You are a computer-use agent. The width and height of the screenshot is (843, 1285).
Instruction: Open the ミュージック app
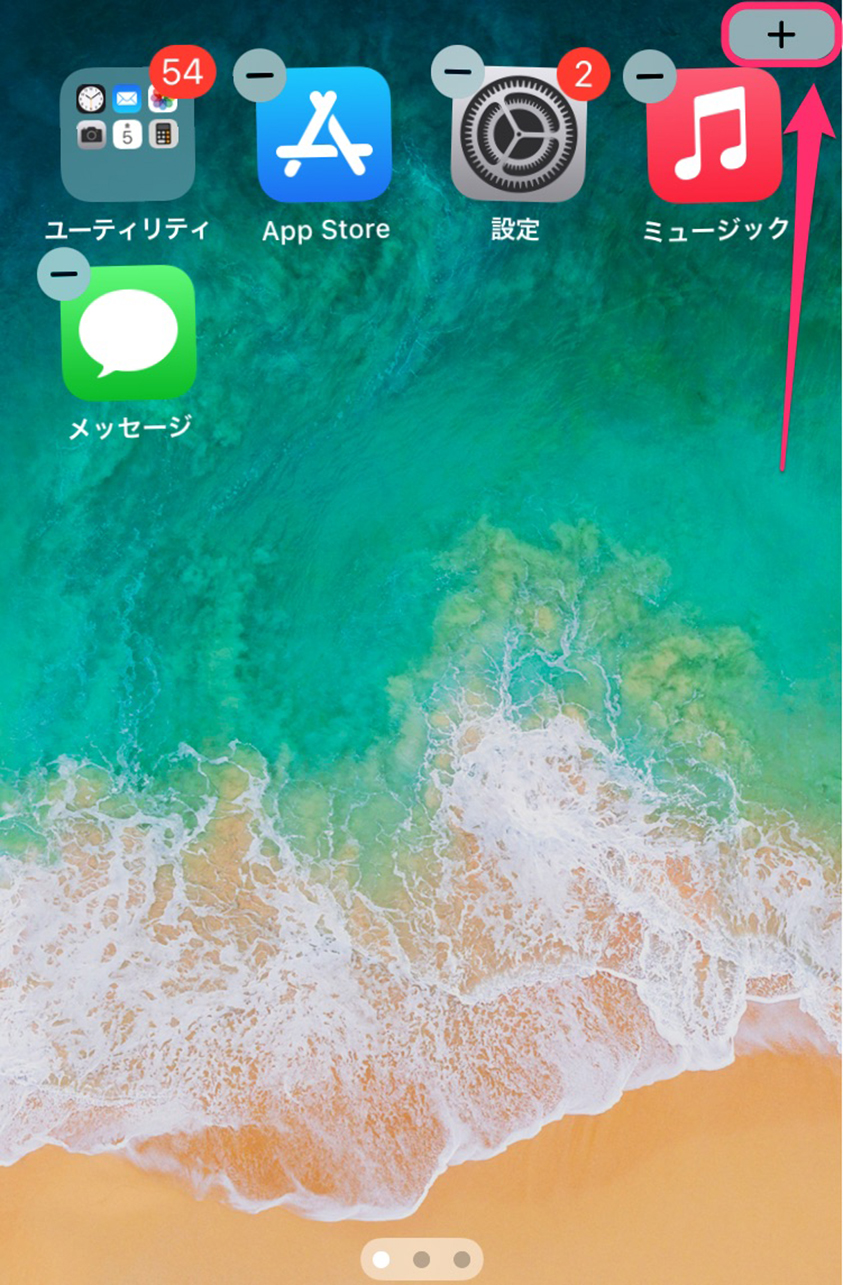pos(714,135)
